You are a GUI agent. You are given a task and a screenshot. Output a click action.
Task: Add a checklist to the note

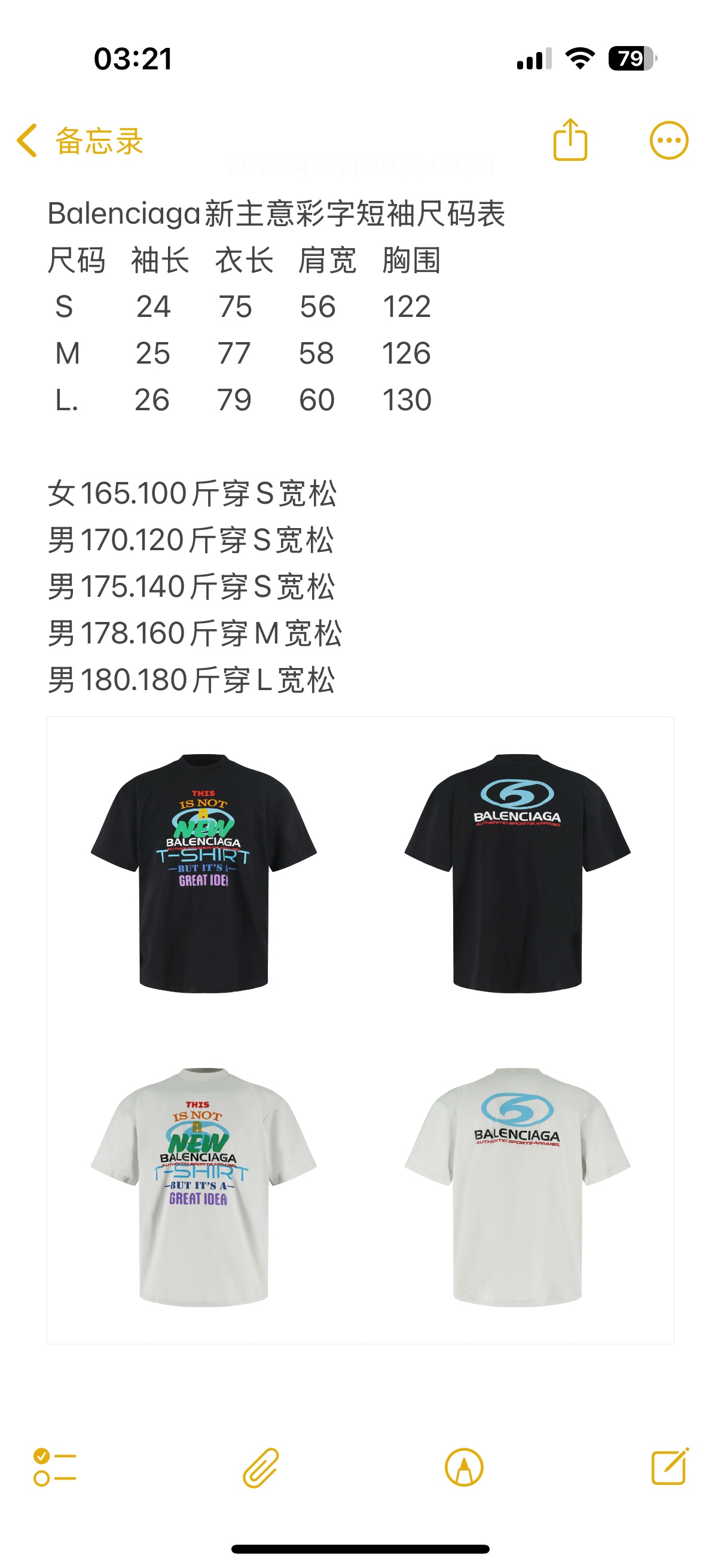[55, 1468]
